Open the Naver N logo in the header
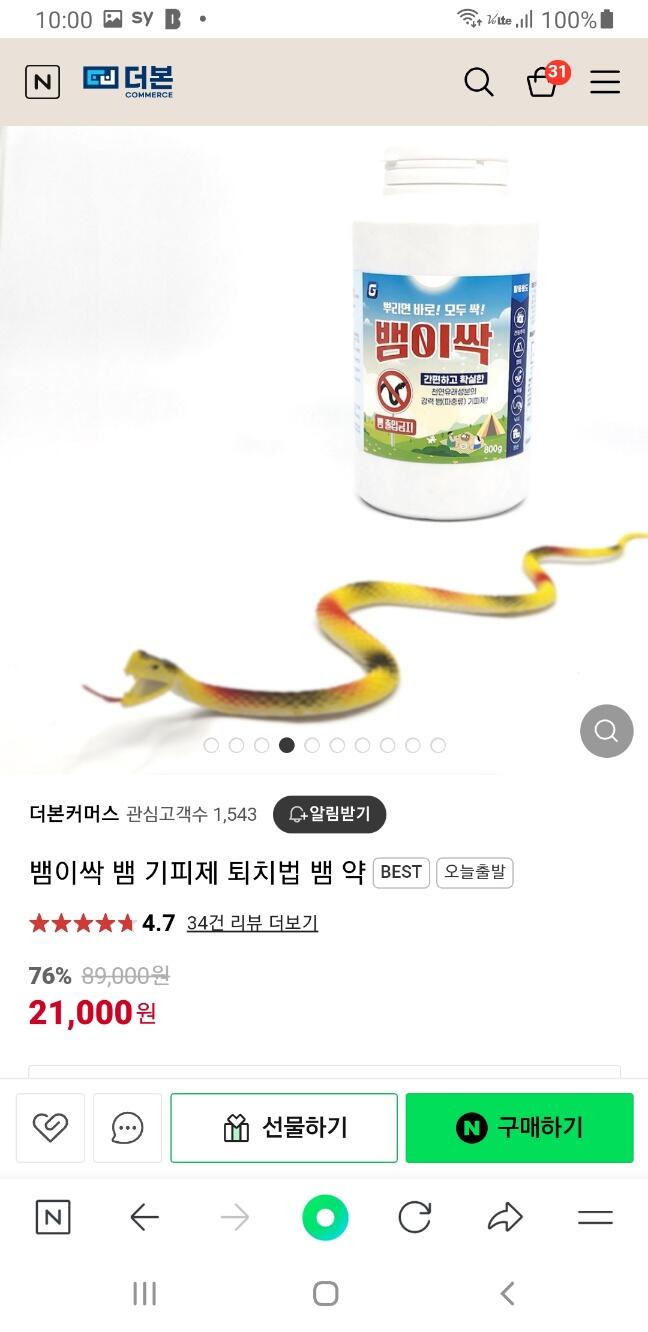The image size is (648, 1332). (x=42, y=82)
